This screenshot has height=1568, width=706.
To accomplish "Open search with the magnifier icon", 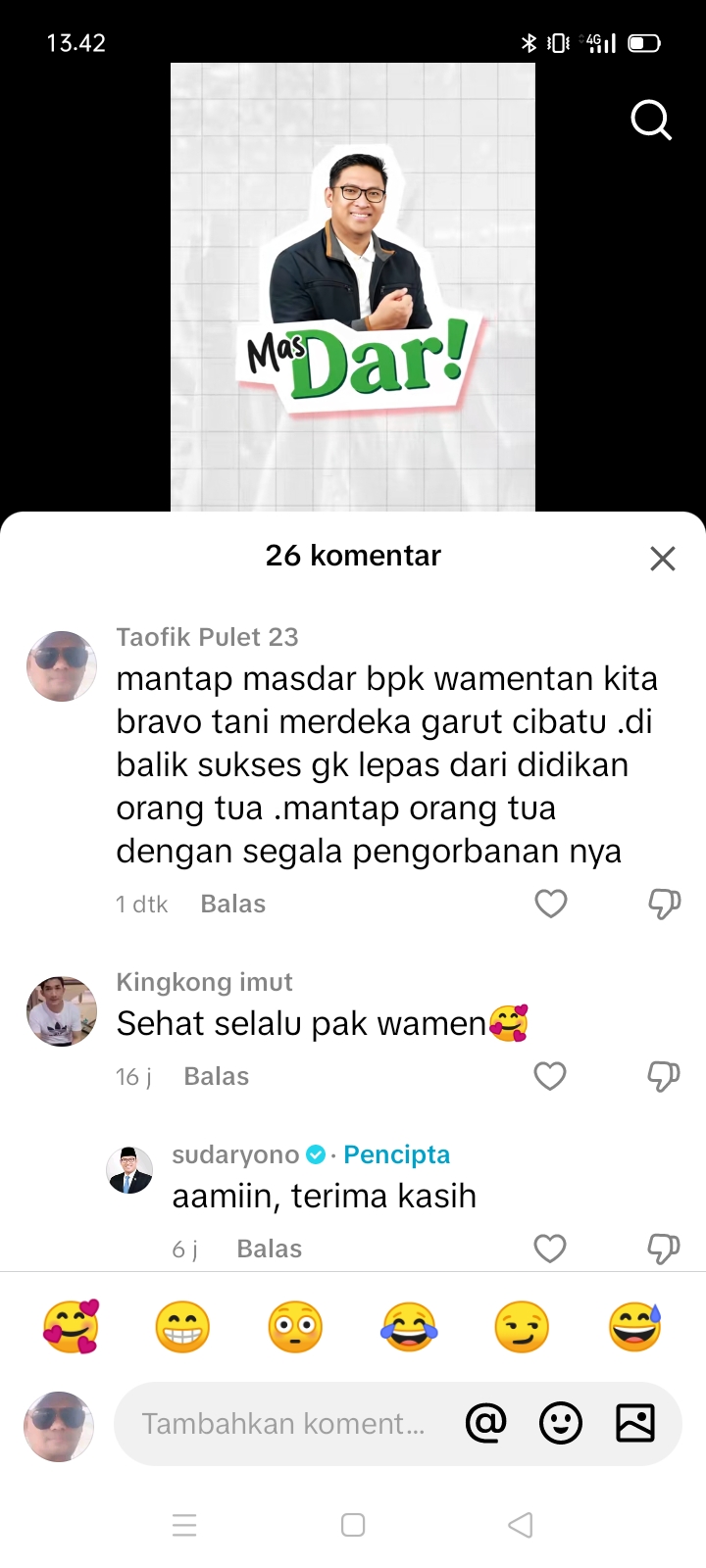I will pos(651,121).
